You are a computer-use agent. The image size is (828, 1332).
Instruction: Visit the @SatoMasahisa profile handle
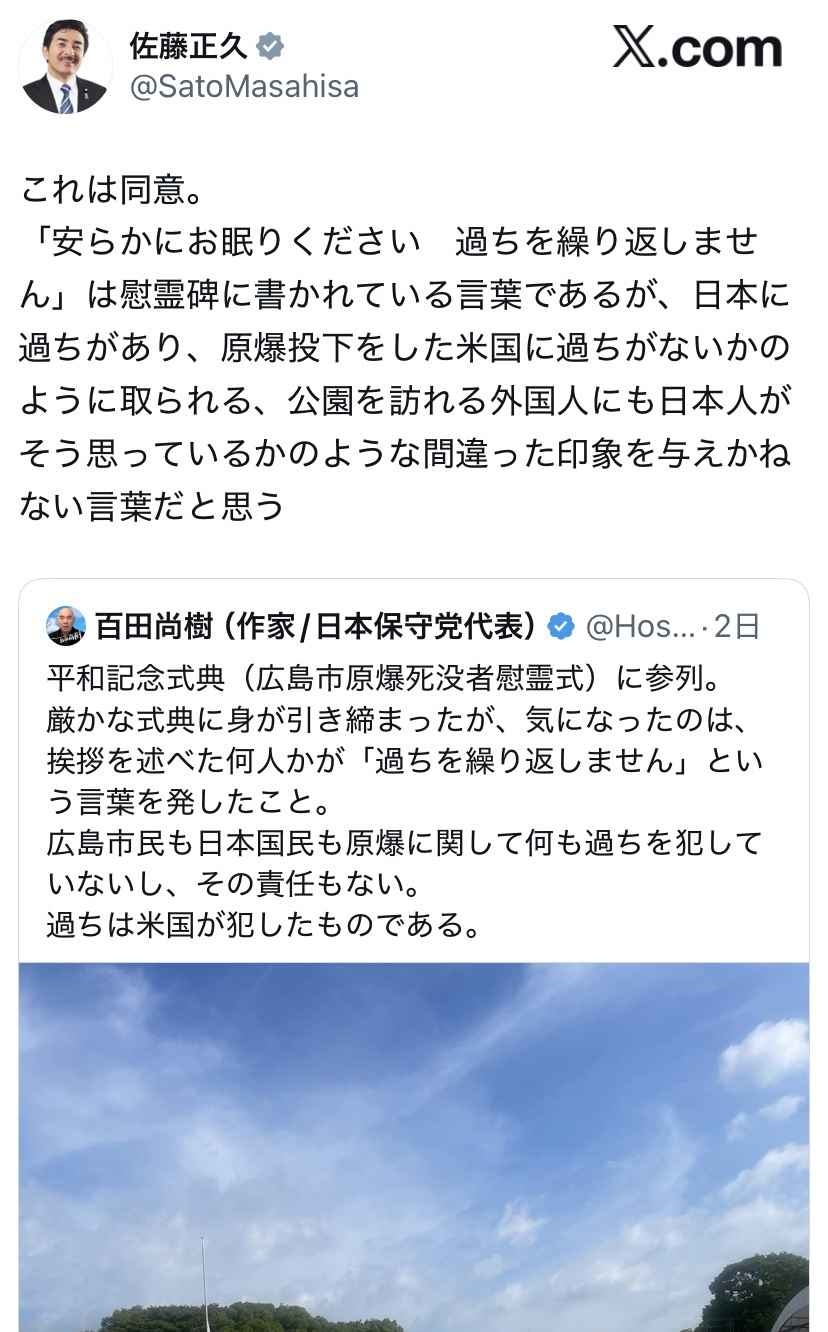[244, 87]
